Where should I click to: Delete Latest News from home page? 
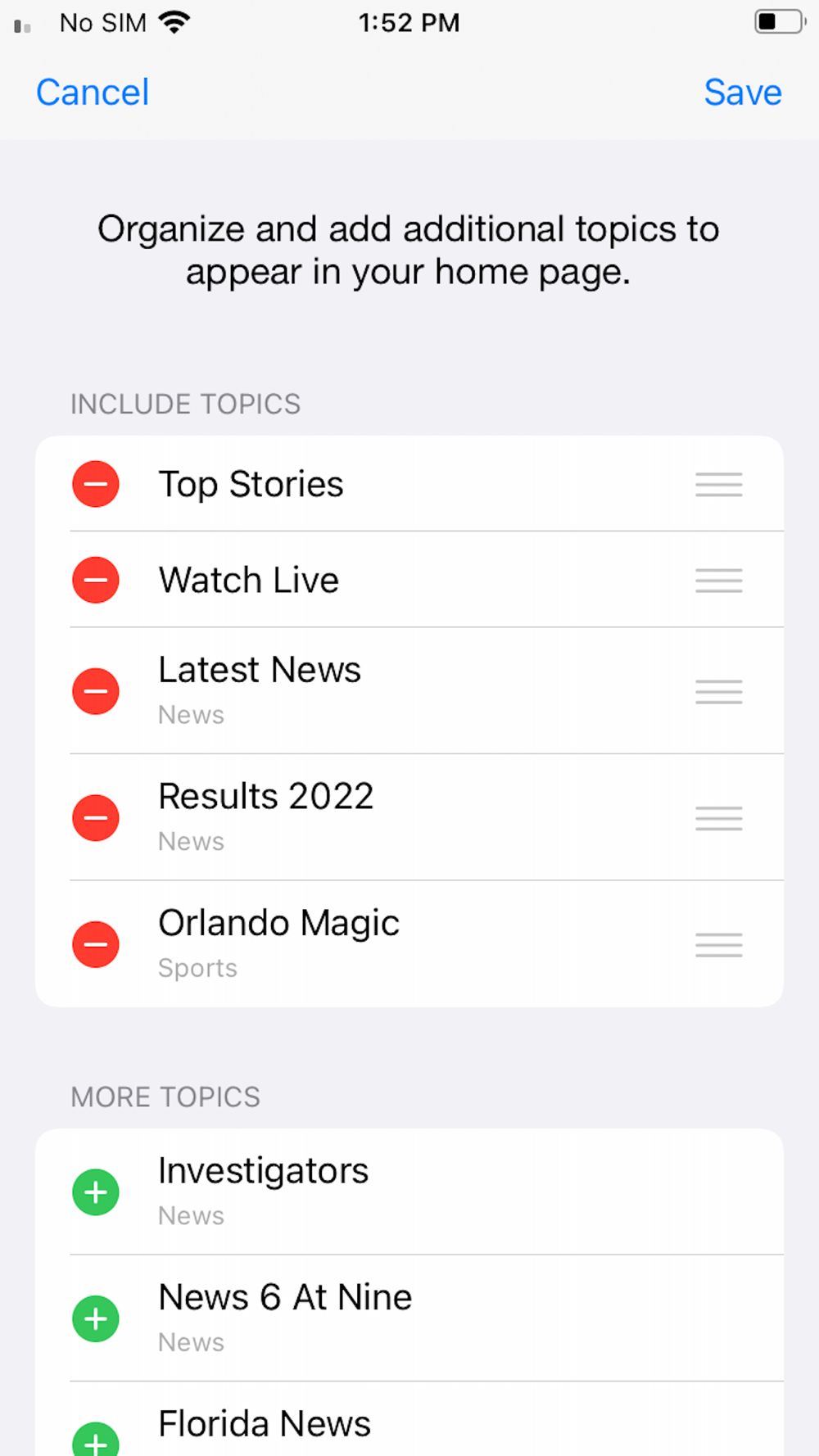pos(96,691)
